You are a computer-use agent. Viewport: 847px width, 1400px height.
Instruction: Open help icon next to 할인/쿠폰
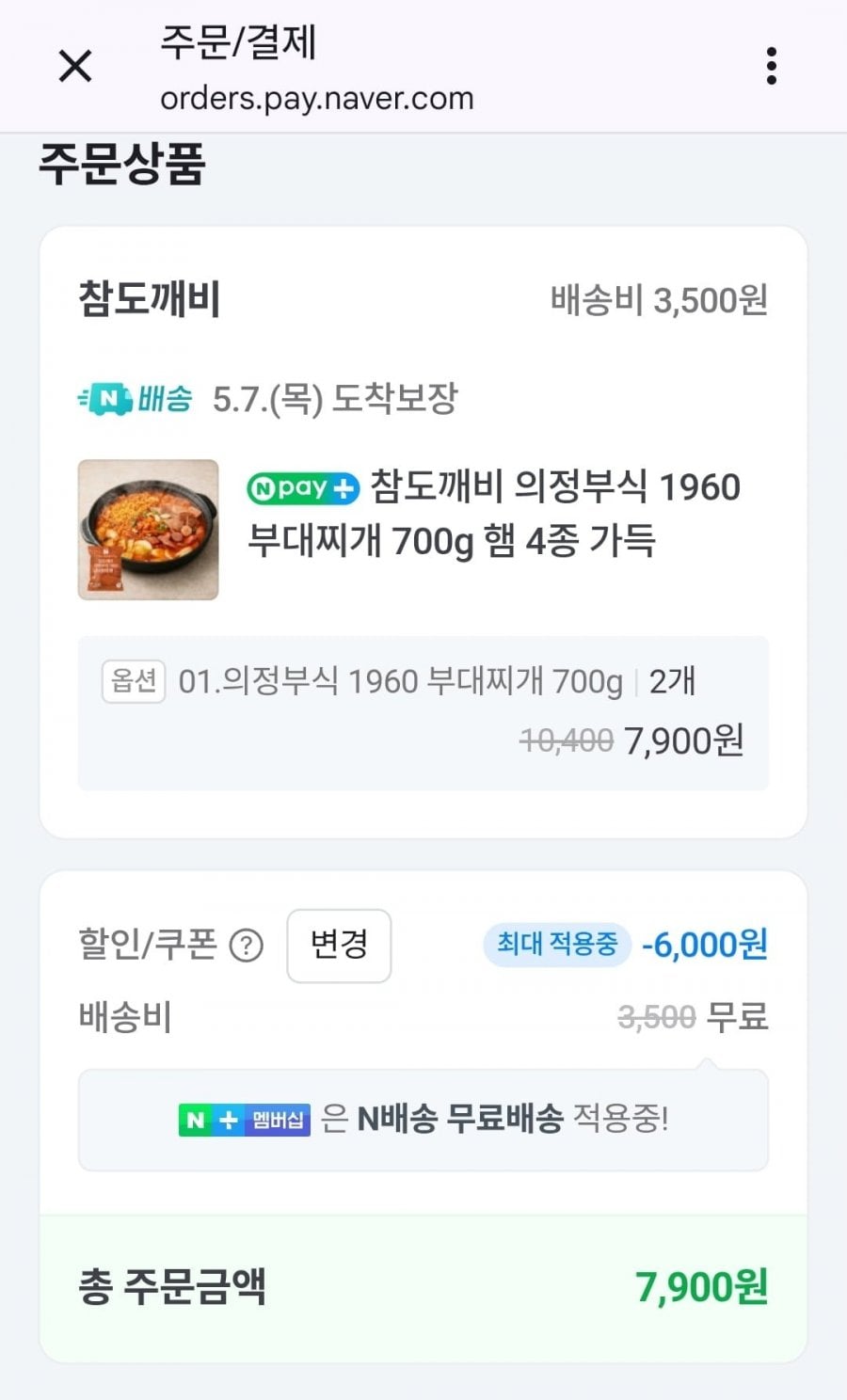tap(247, 946)
